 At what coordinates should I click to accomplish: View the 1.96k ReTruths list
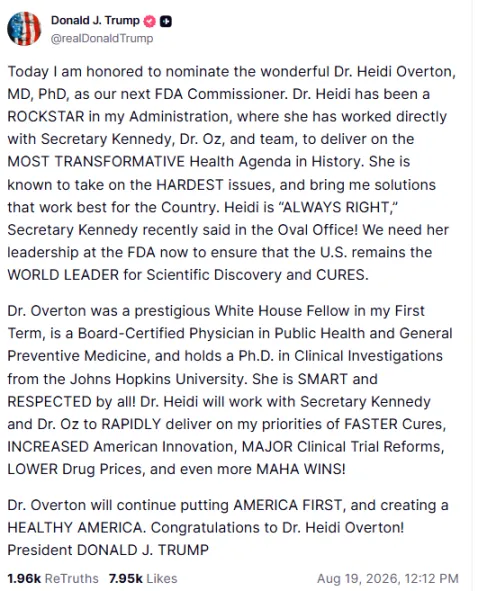53,578
